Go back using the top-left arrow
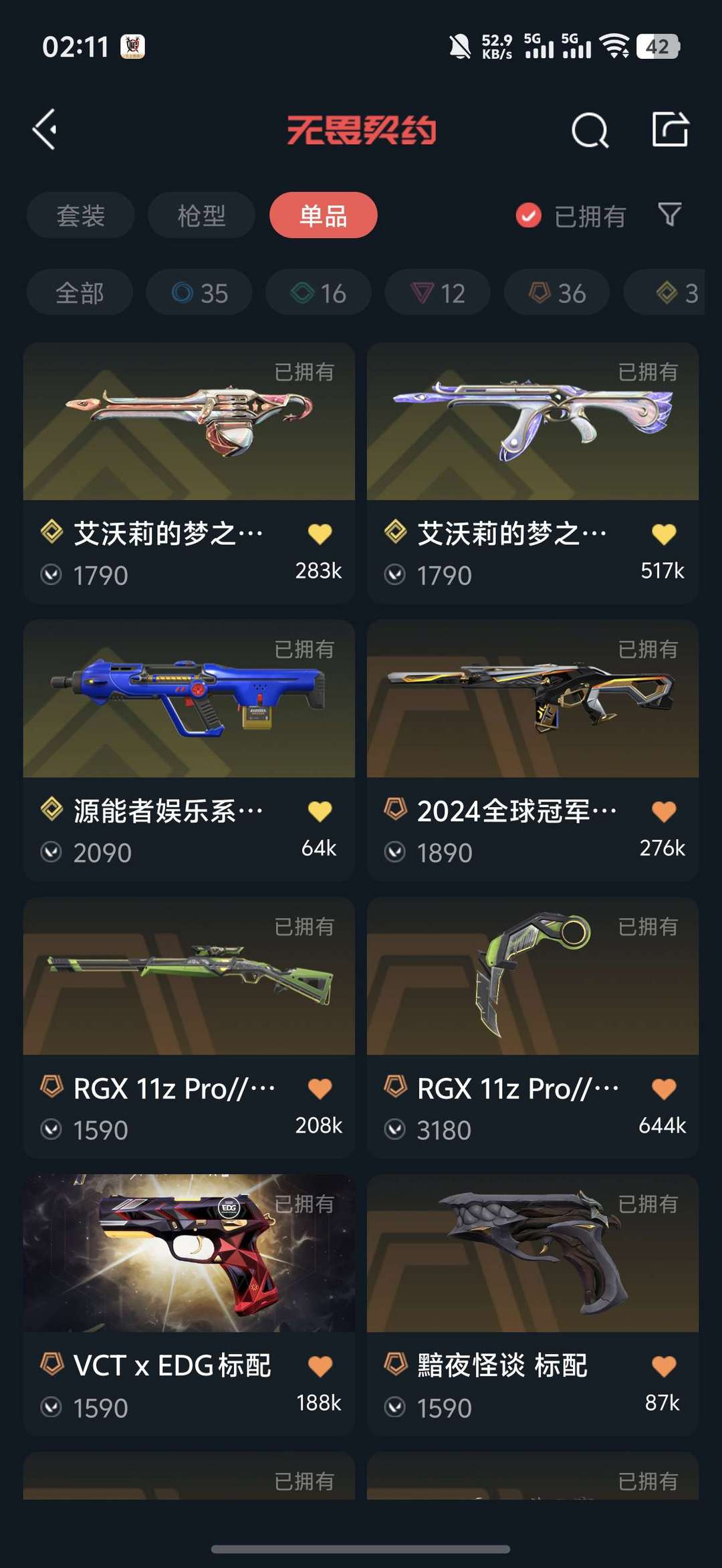This screenshot has height=1568, width=722. [x=45, y=130]
